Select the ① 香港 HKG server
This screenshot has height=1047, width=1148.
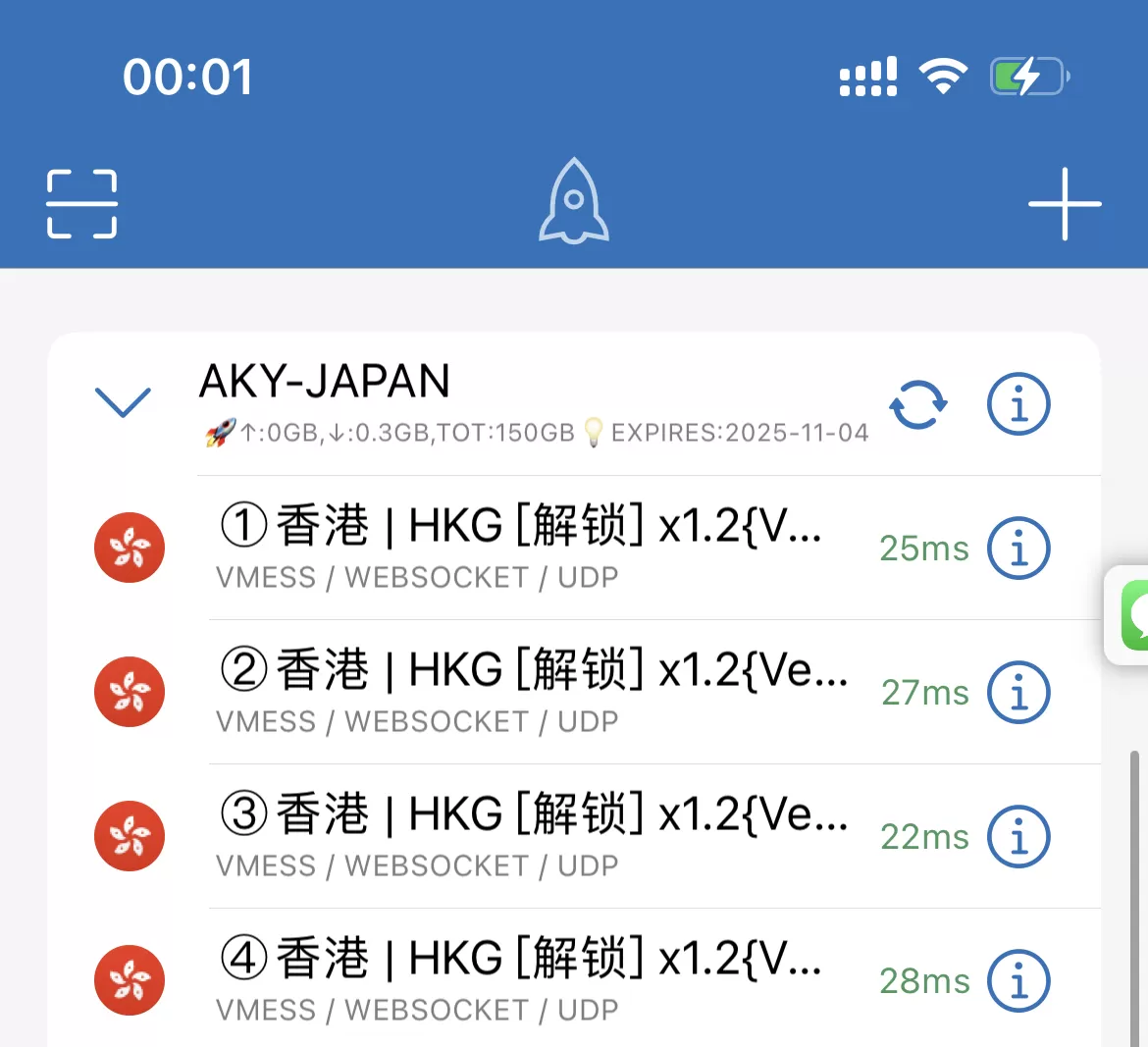pos(520,548)
